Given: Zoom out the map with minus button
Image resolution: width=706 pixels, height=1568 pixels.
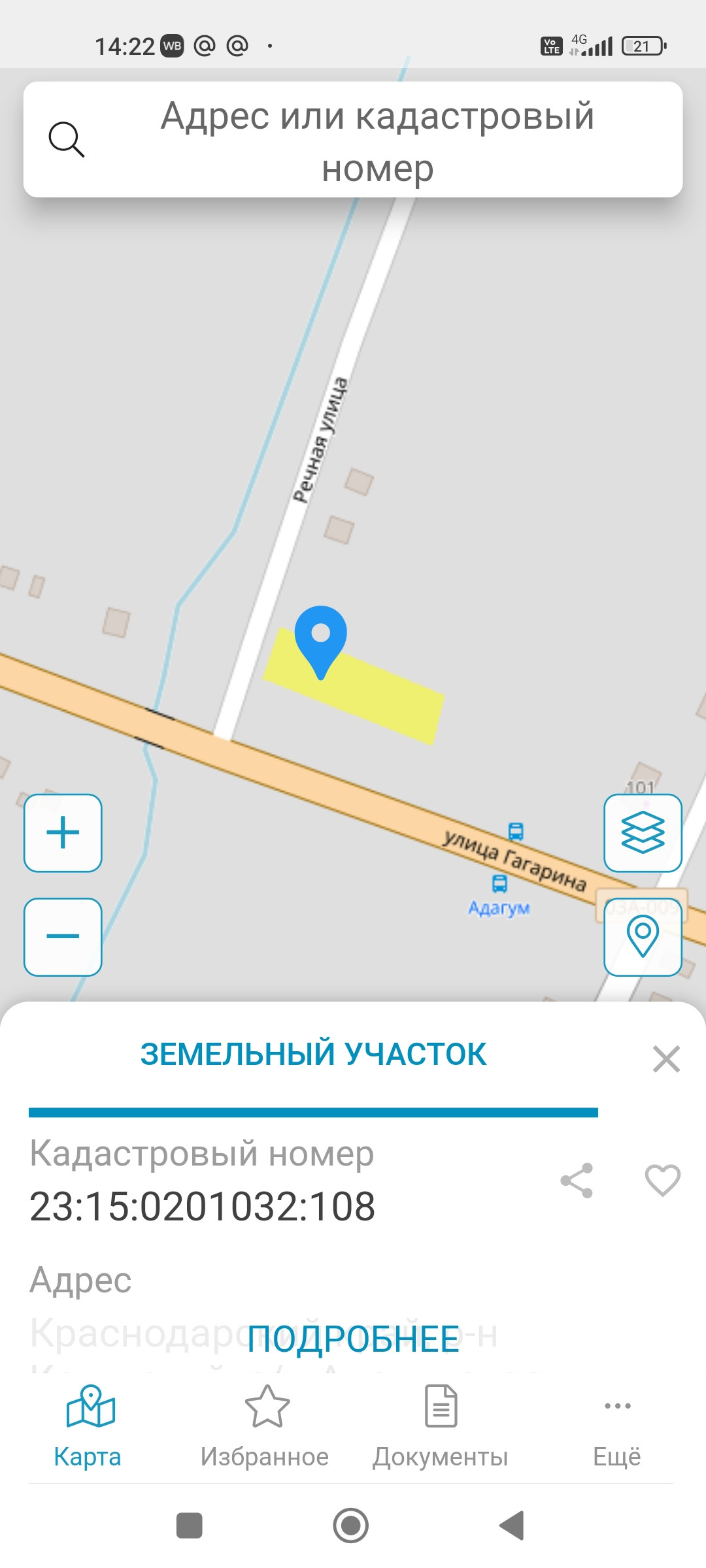Looking at the screenshot, I should (x=63, y=937).
